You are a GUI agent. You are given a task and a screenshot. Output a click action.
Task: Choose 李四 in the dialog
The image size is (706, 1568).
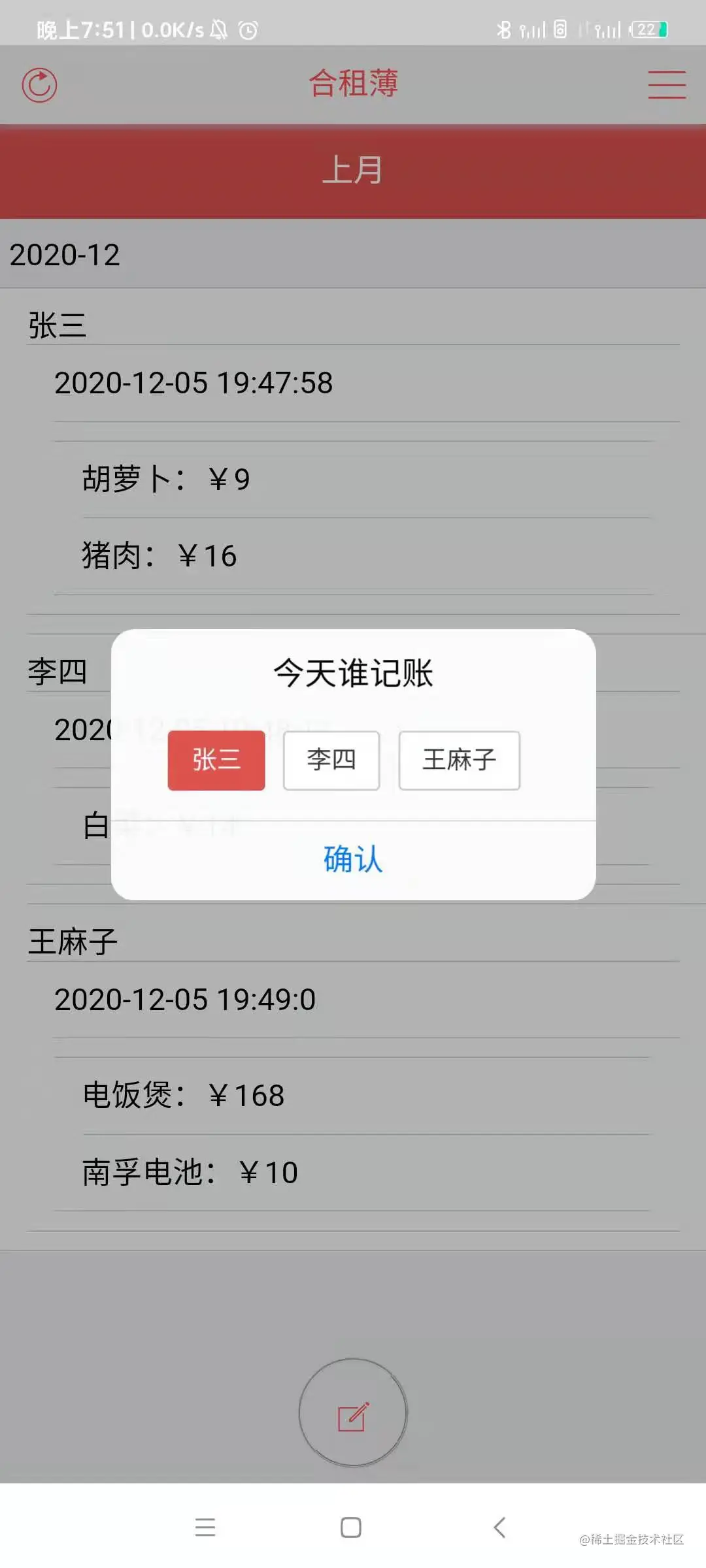tap(331, 760)
